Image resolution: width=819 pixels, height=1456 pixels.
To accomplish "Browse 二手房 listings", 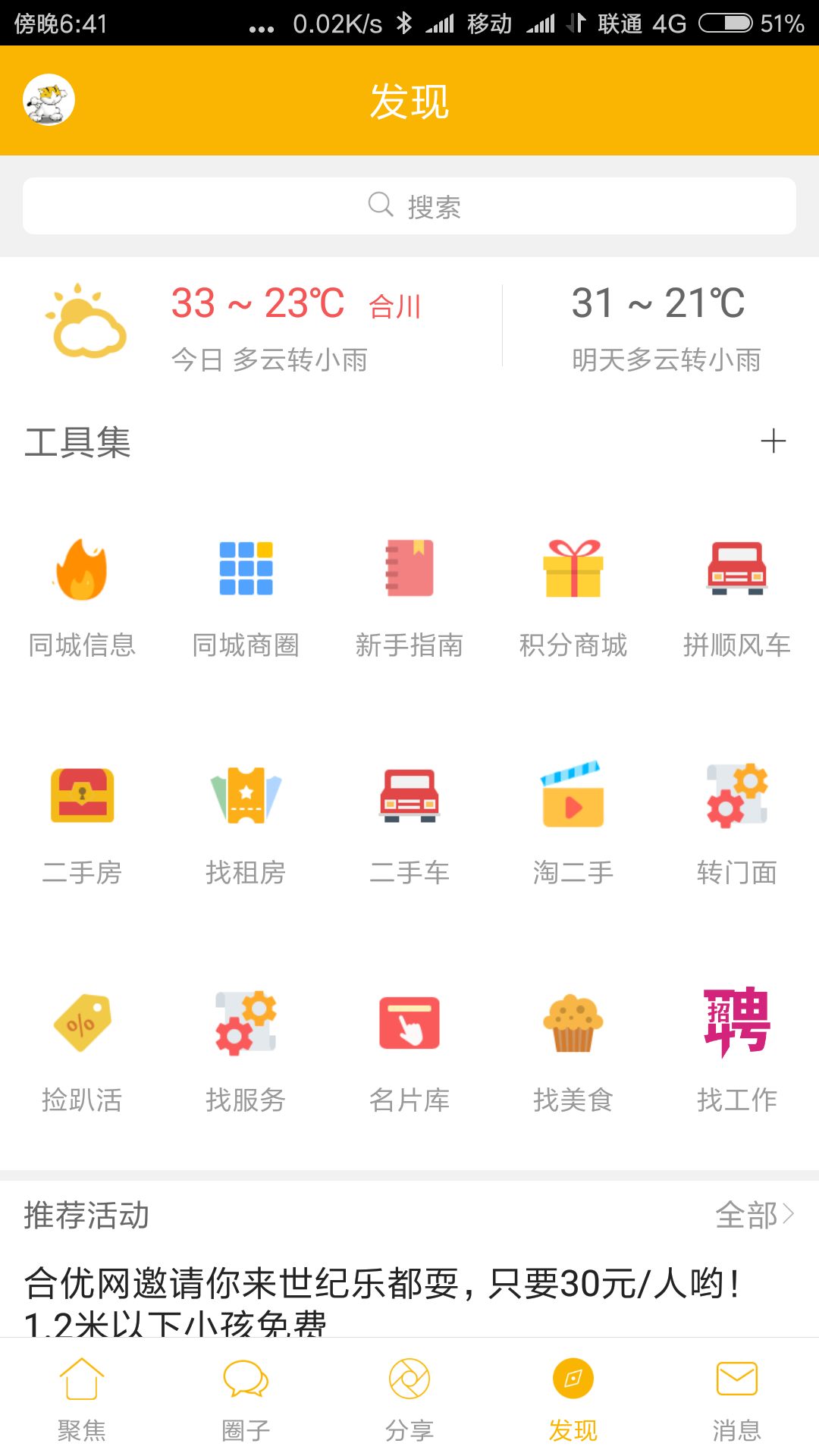I will tap(82, 824).
